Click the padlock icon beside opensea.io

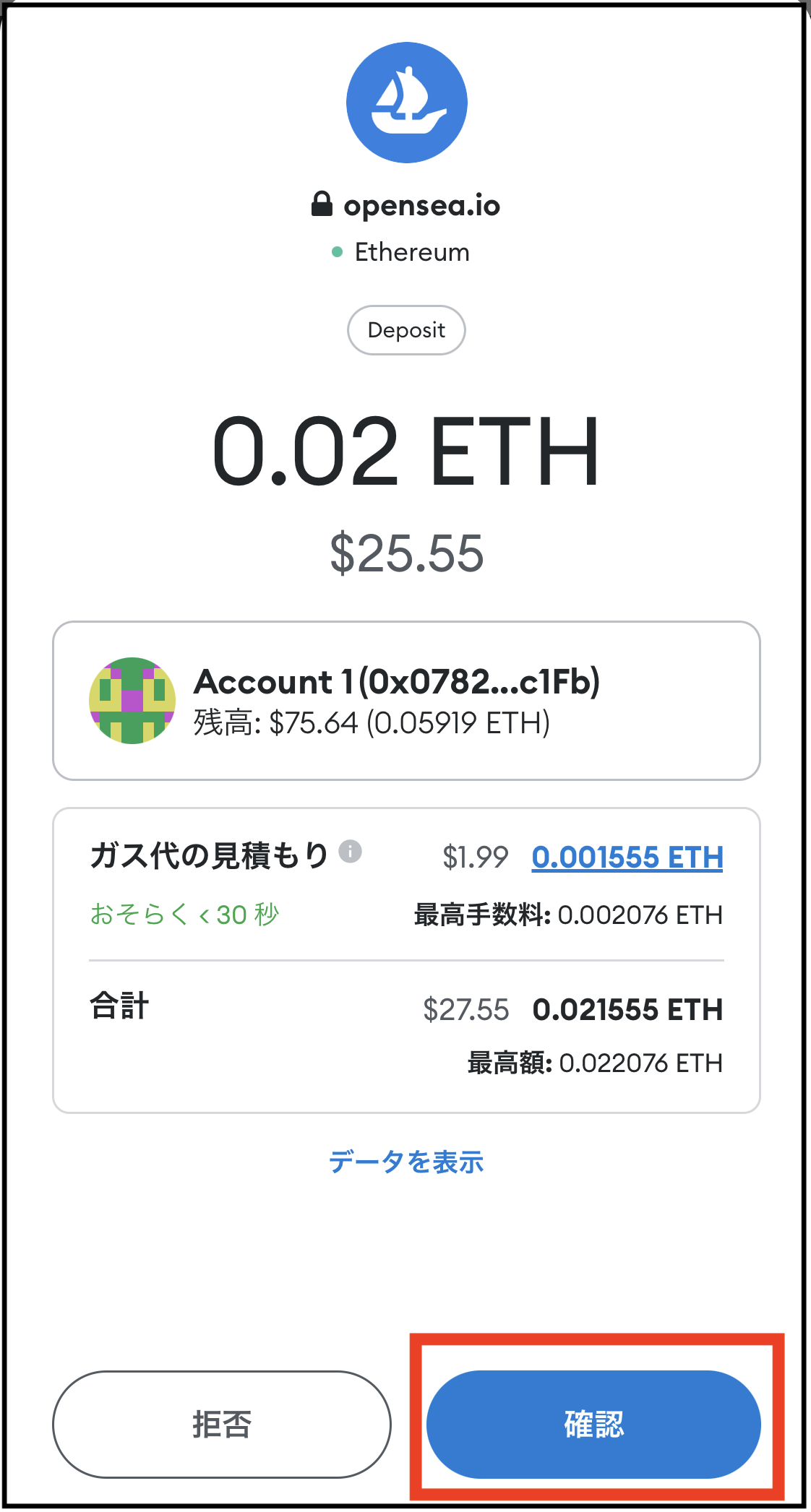click(x=323, y=204)
